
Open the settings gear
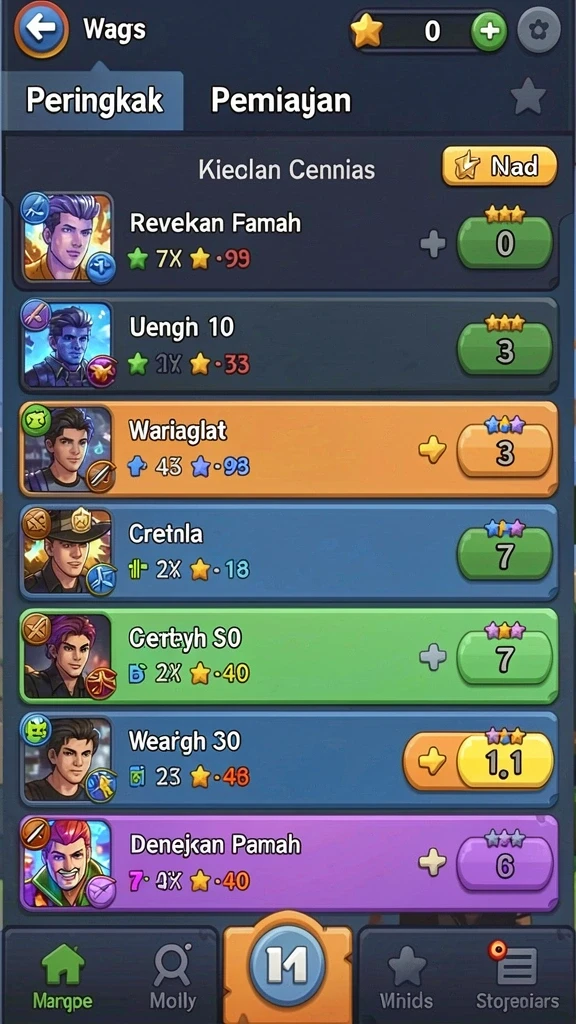tap(539, 30)
